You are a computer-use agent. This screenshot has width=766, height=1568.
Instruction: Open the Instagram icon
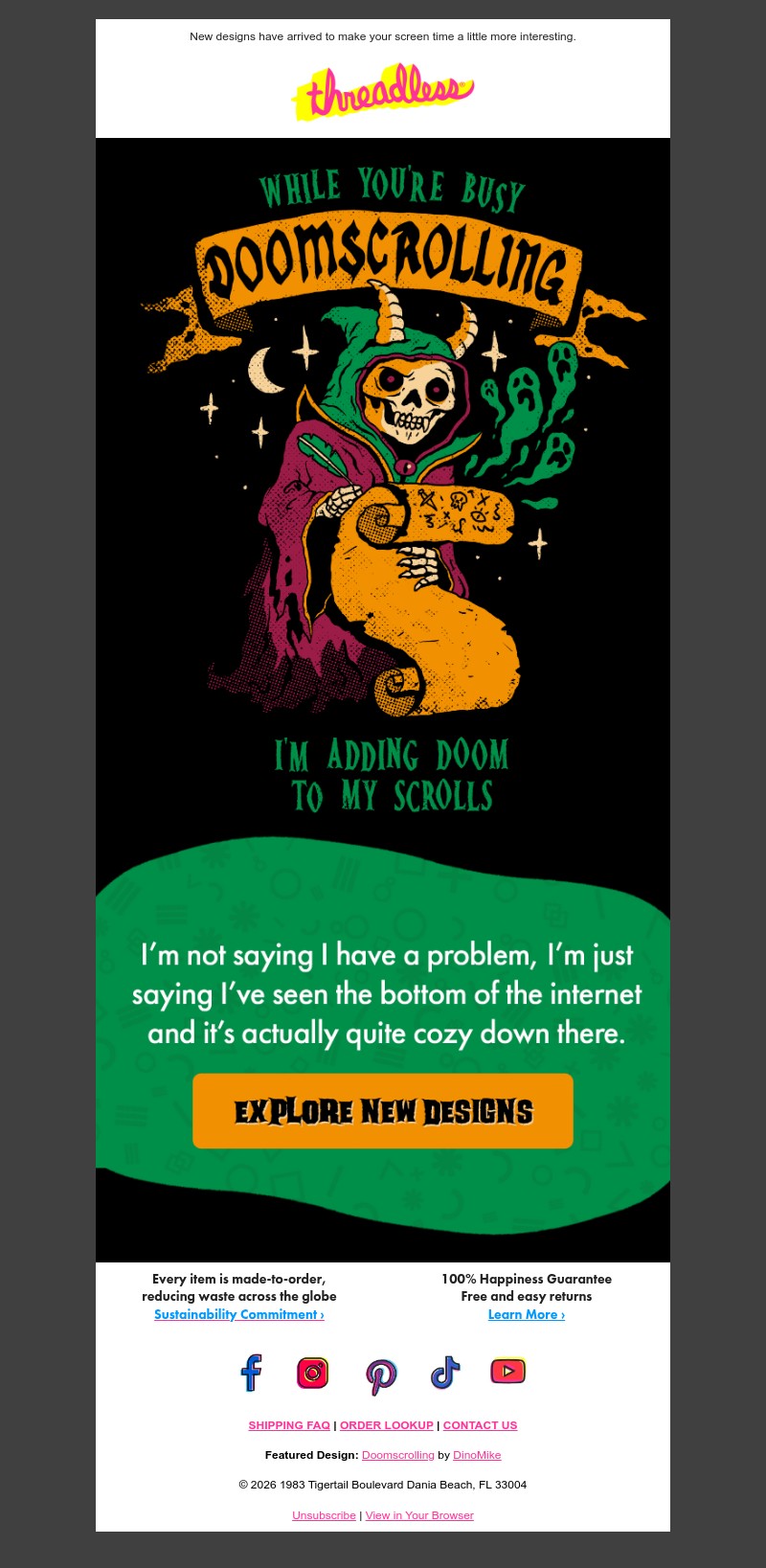(312, 1373)
